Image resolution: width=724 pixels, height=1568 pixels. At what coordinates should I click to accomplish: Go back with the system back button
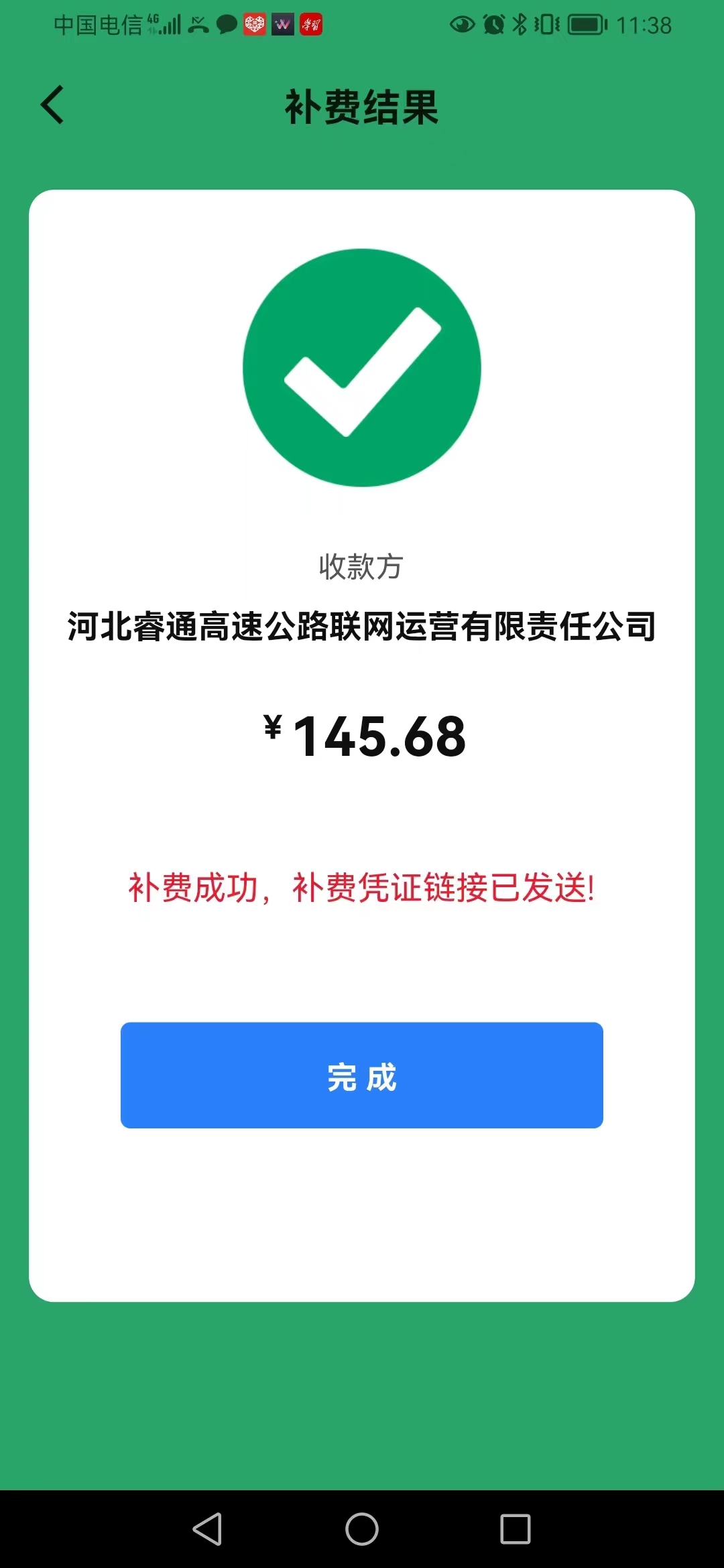click(207, 1529)
